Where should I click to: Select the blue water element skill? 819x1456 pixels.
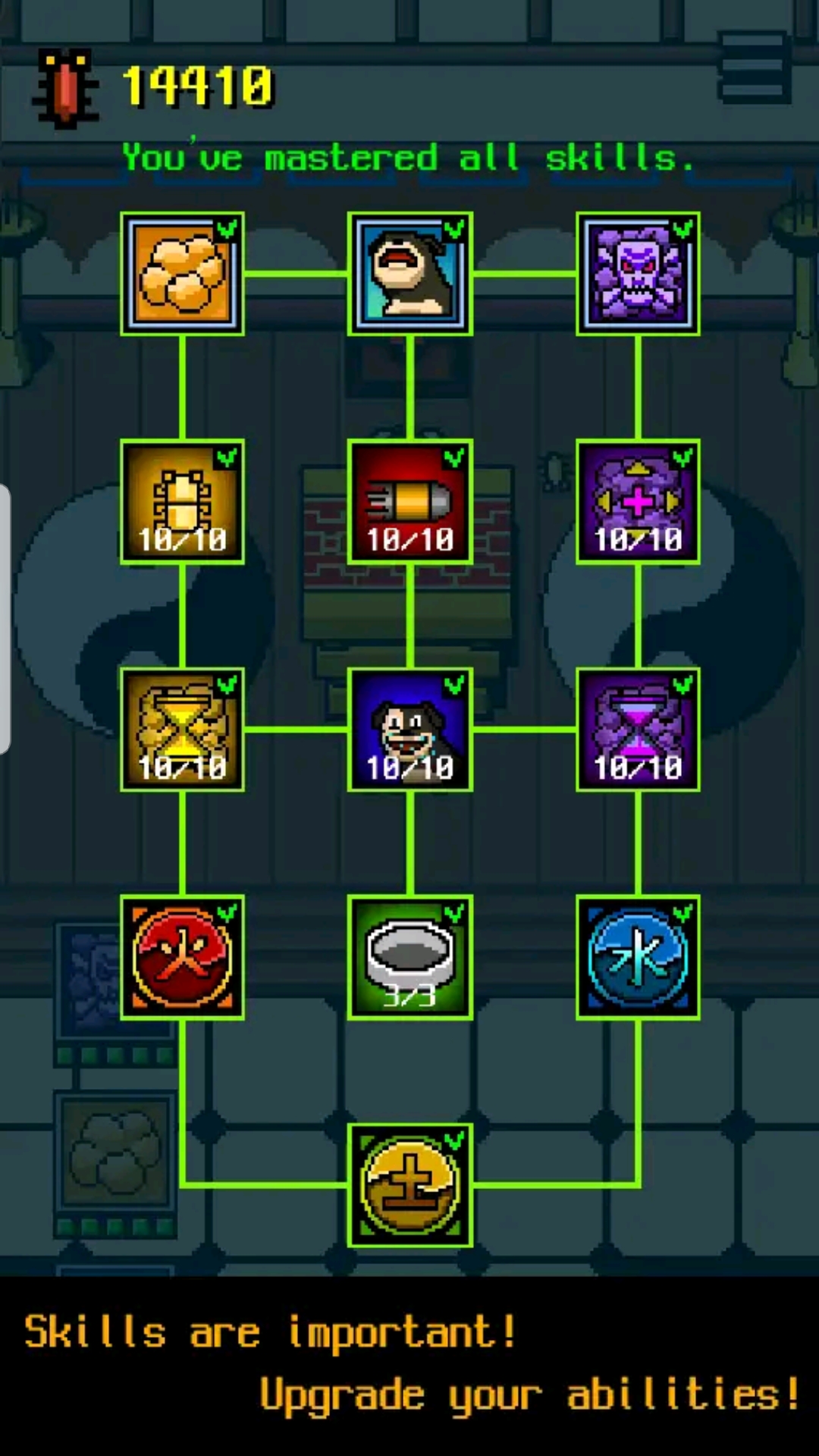[x=638, y=957]
